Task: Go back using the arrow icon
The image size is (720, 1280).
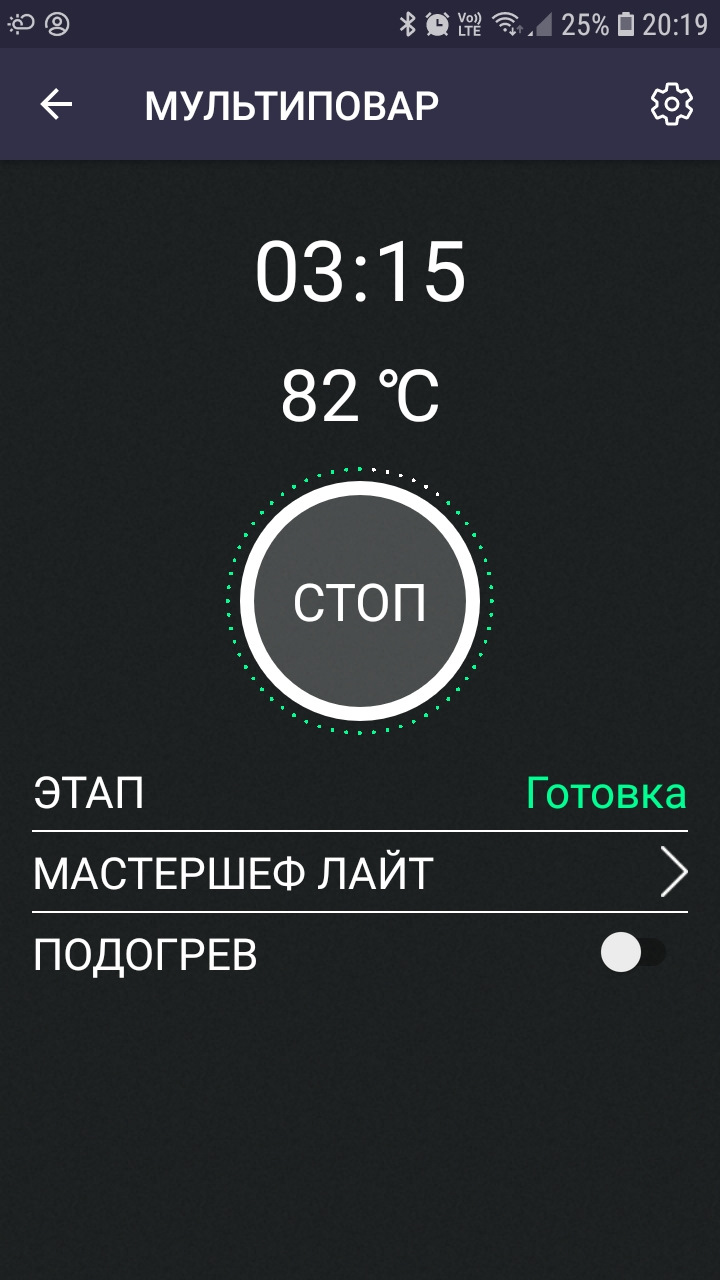Action: pyautogui.click(x=56, y=105)
